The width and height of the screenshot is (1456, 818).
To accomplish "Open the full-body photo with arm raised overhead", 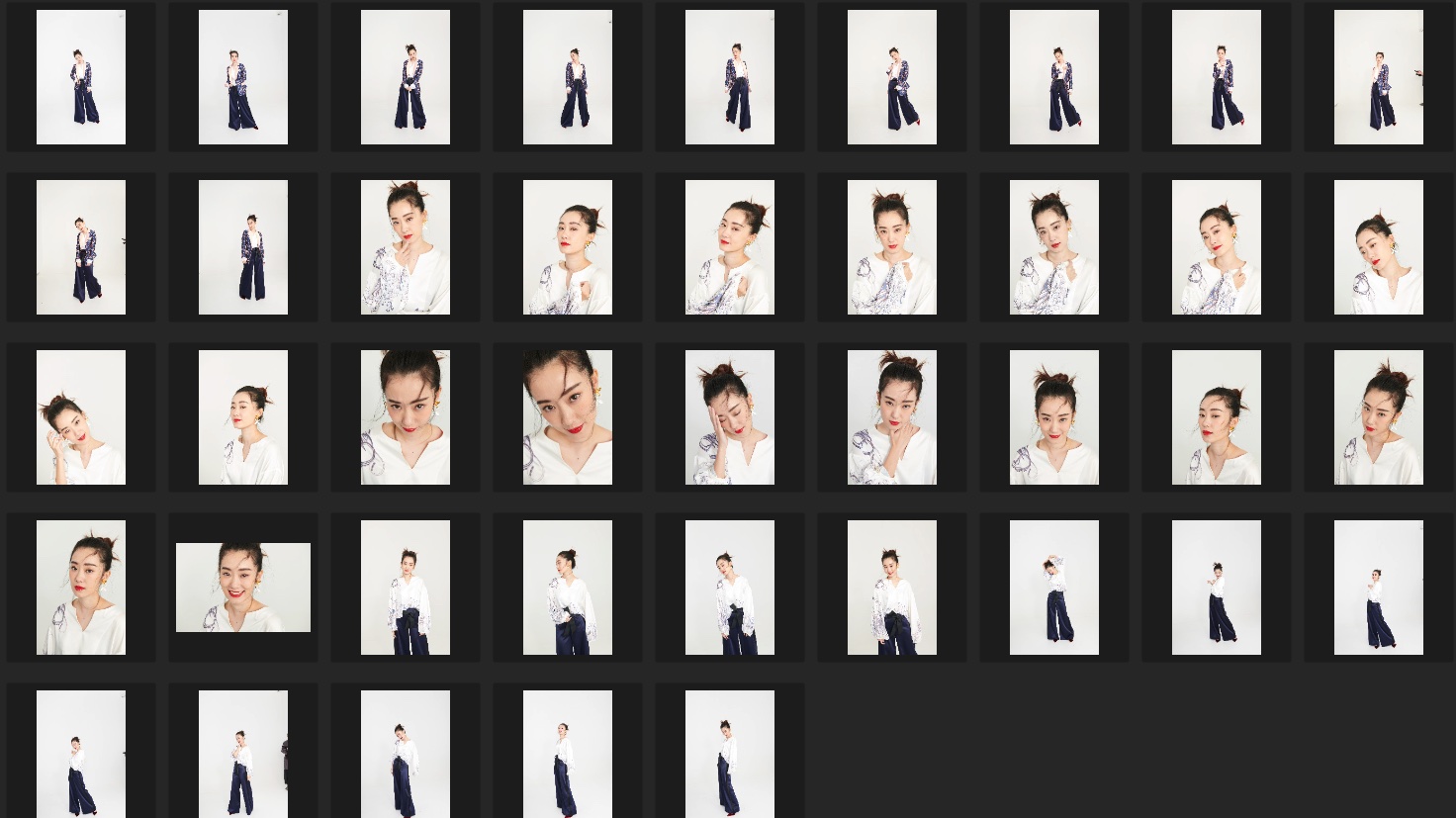I will (1054, 588).
